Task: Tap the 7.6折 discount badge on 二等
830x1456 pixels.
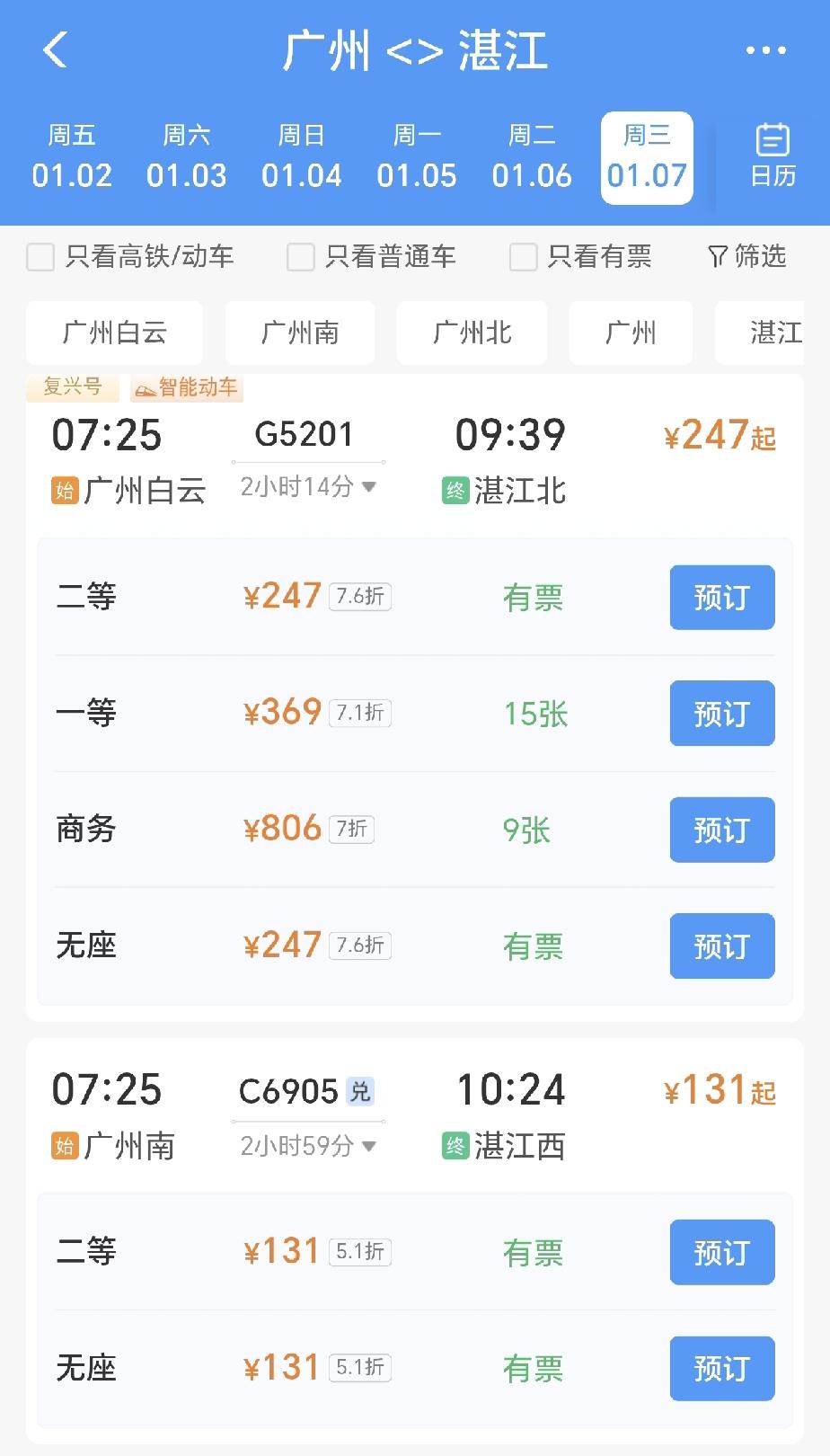Action: click(359, 596)
